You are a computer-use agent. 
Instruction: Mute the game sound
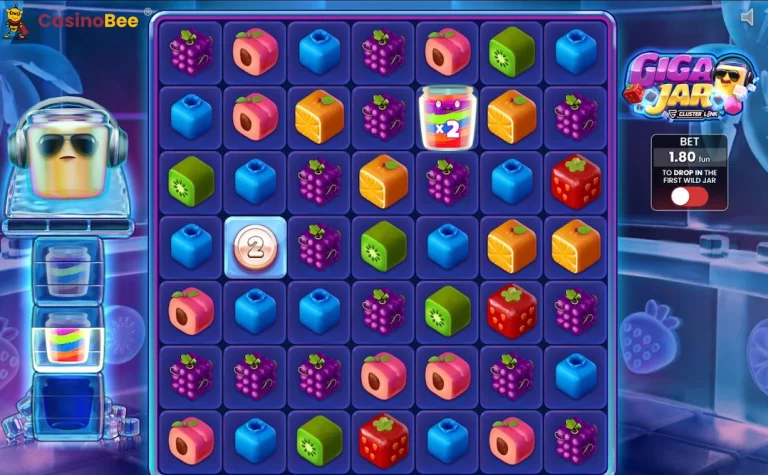point(748,17)
